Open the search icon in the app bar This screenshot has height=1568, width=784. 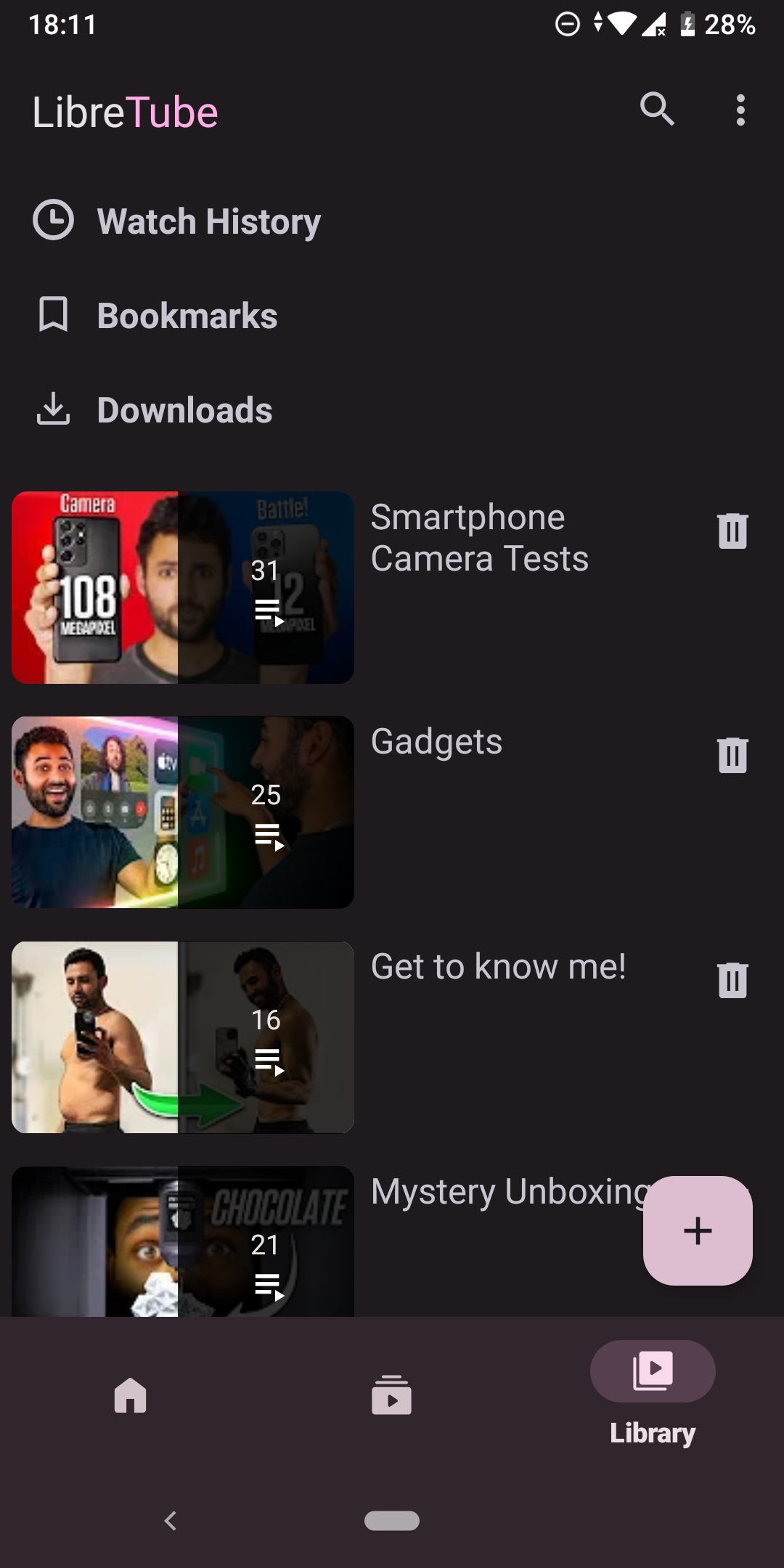click(657, 110)
